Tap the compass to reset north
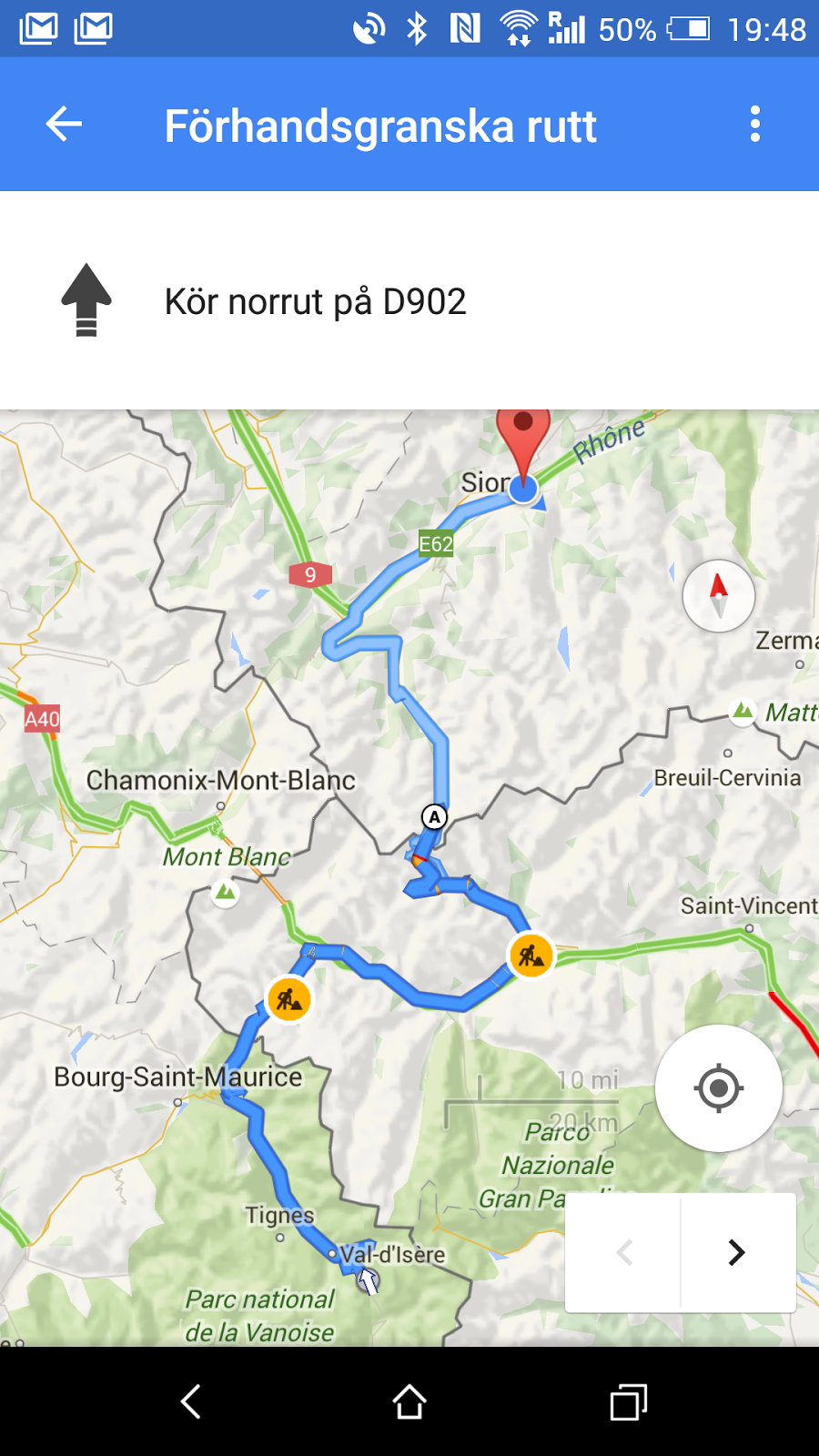The height and width of the screenshot is (1456, 819). 719,596
